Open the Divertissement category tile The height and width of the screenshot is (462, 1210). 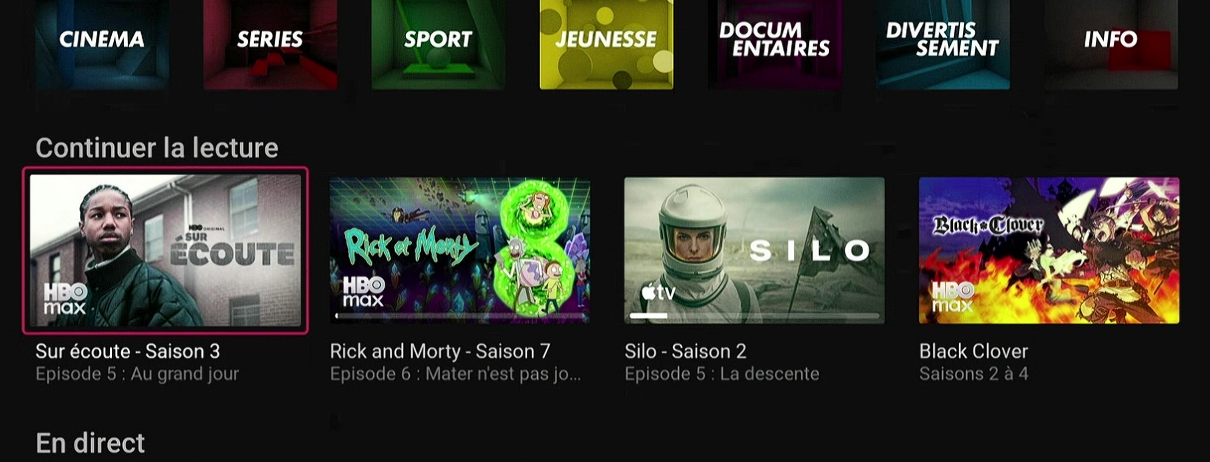pyautogui.click(x=942, y=42)
